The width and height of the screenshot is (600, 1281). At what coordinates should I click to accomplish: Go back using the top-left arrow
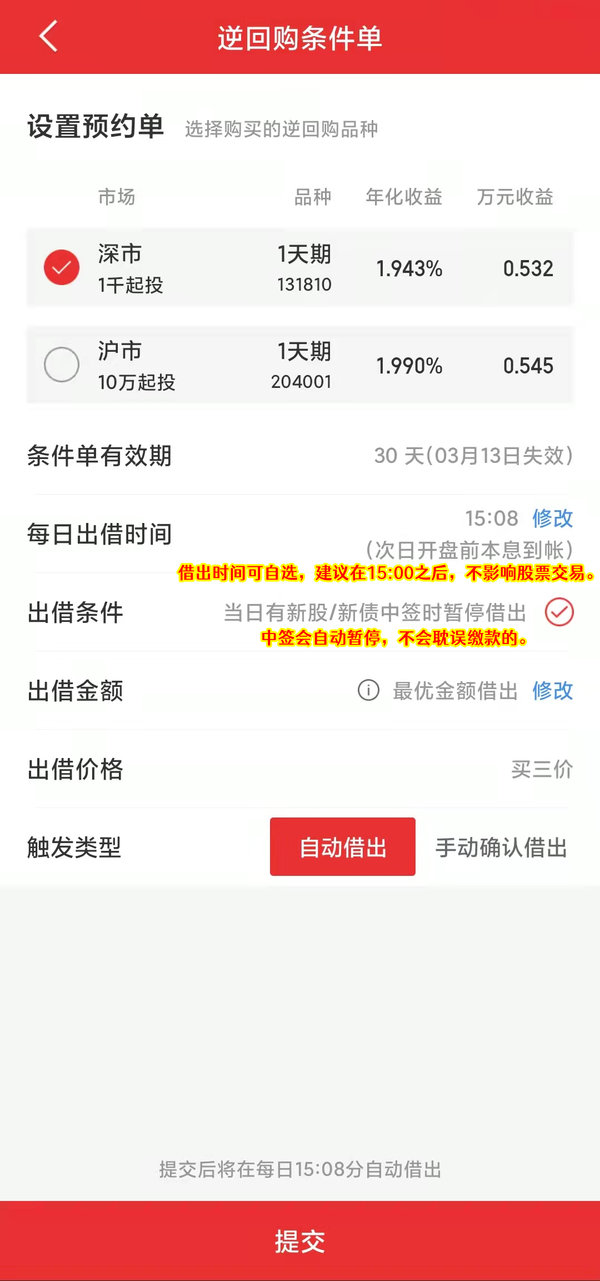coord(48,36)
